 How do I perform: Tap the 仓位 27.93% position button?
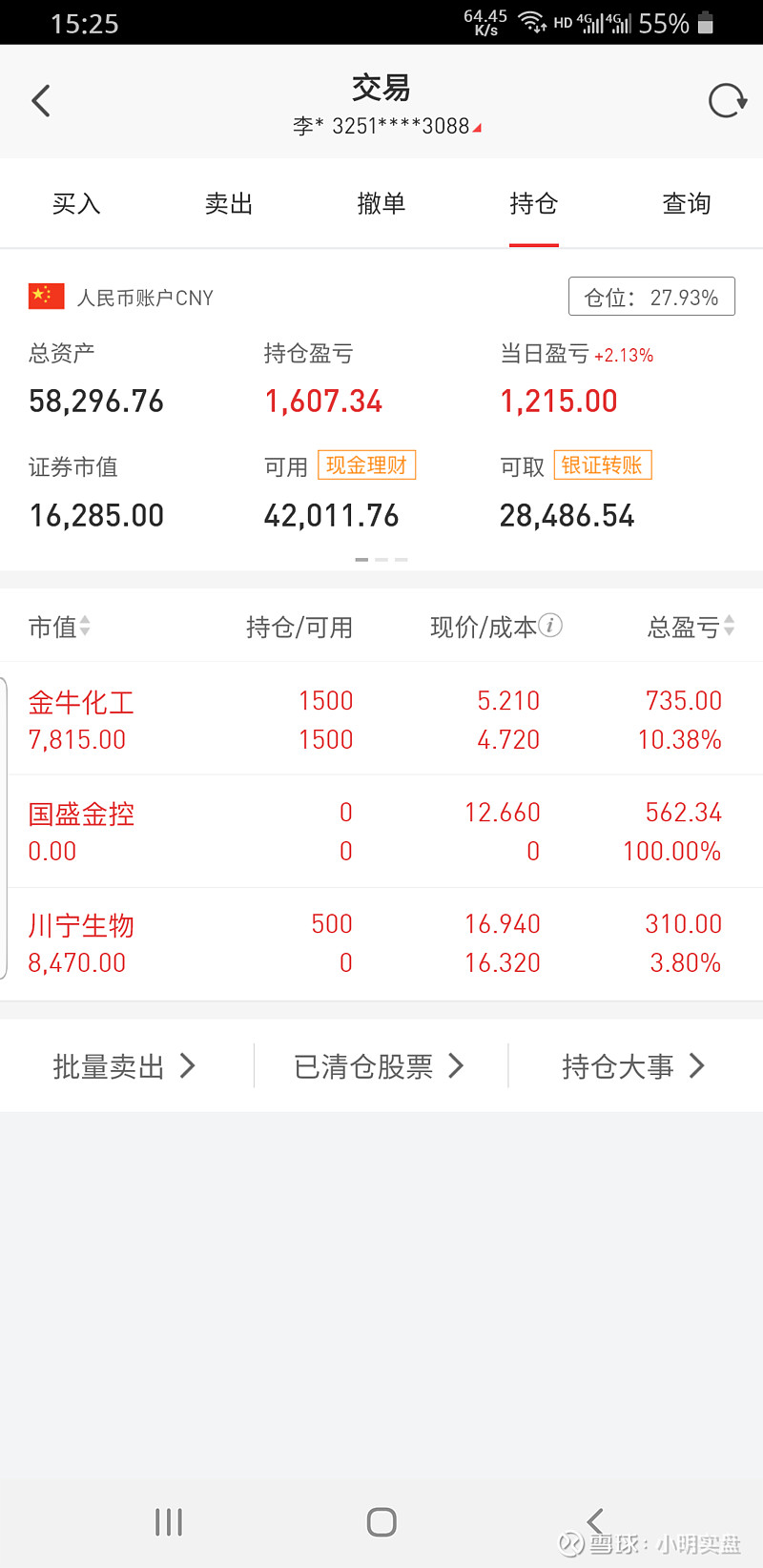click(x=651, y=296)
